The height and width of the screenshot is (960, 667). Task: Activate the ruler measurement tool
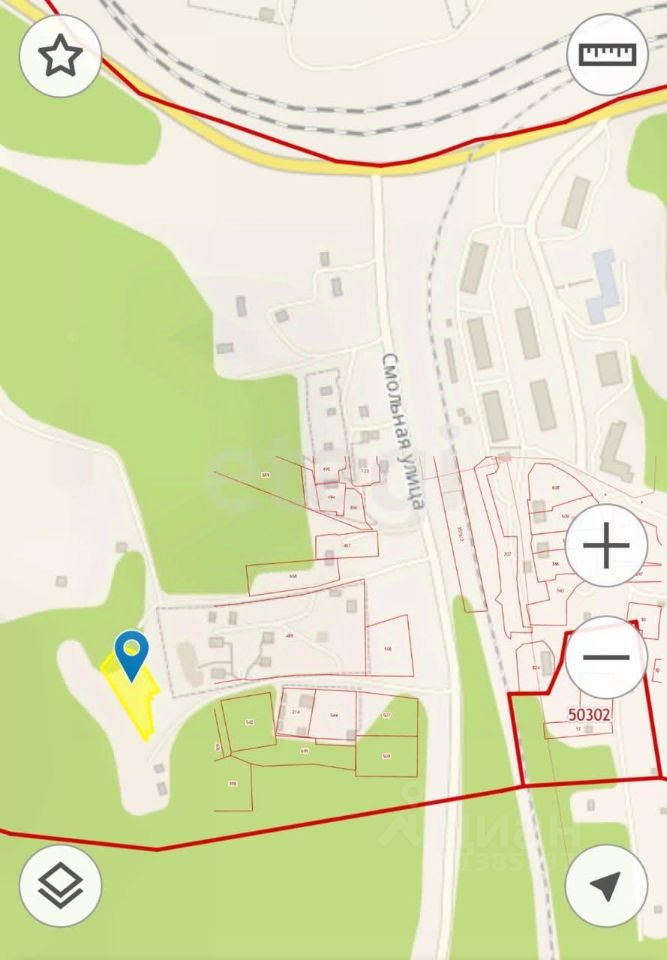(607, 55)
